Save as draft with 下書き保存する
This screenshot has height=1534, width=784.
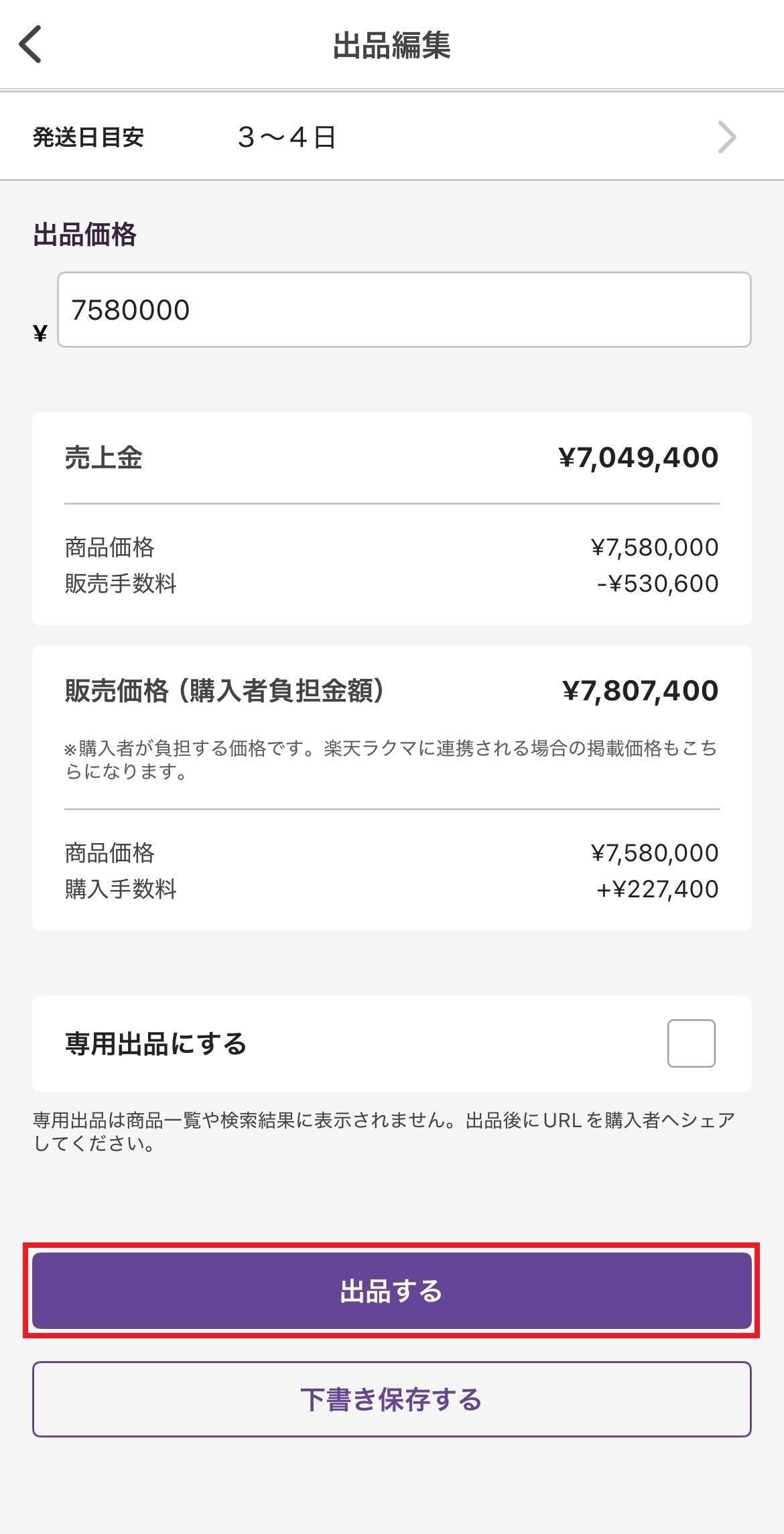(x=391, y=1399)
